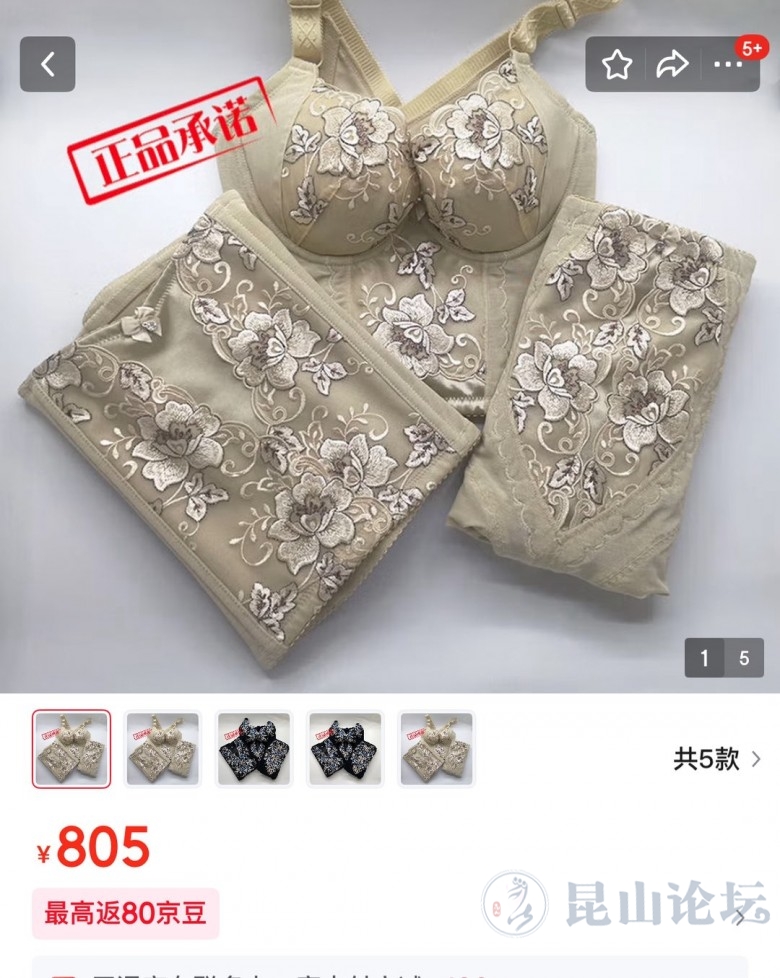
Task: Select the first beige style thumbnail
Action: click(x=71, y=749)
